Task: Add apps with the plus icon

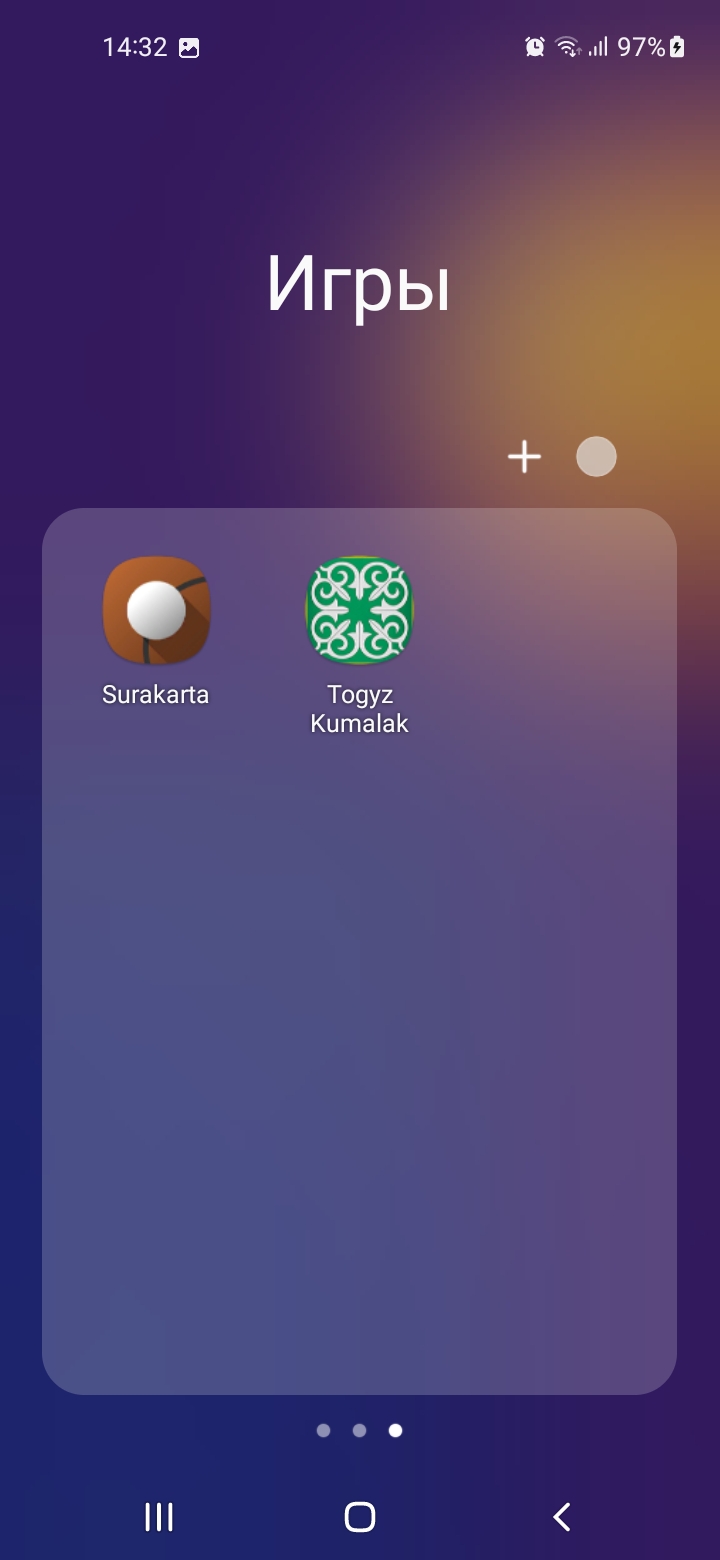Action: (524, 457)
